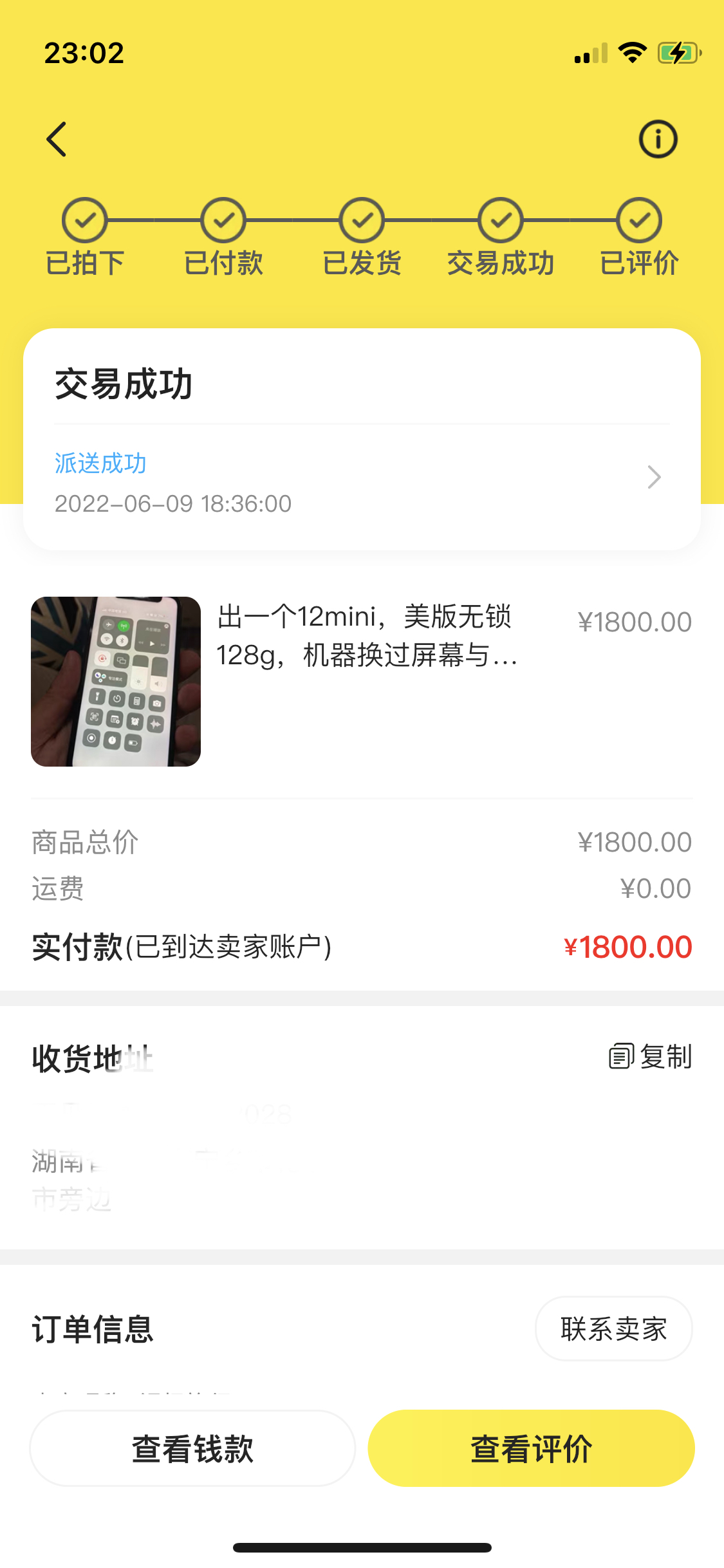Go back using the back arrow

coord(57,139)
